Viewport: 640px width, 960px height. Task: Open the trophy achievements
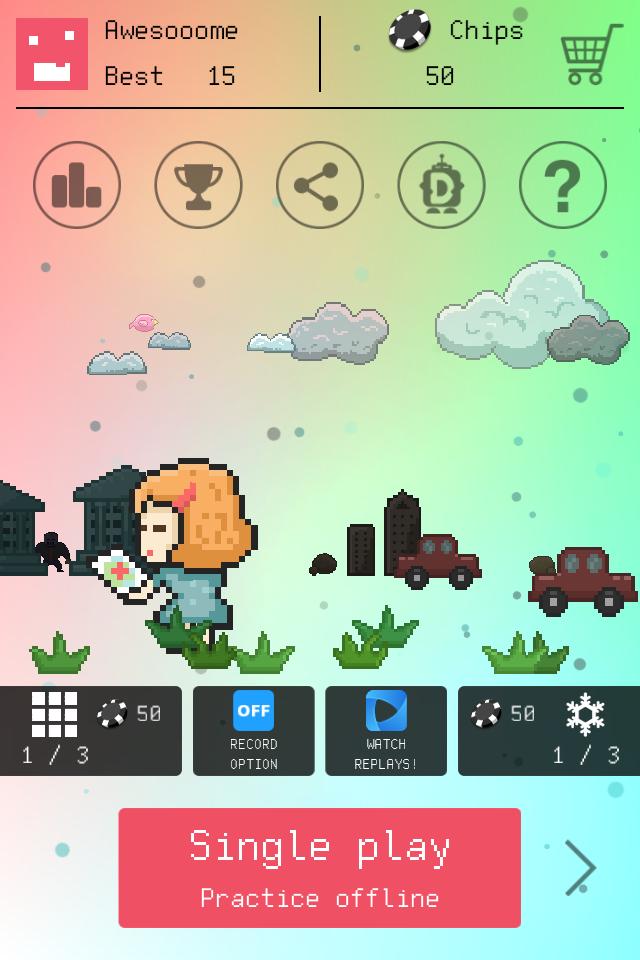[x=198, y=185]
